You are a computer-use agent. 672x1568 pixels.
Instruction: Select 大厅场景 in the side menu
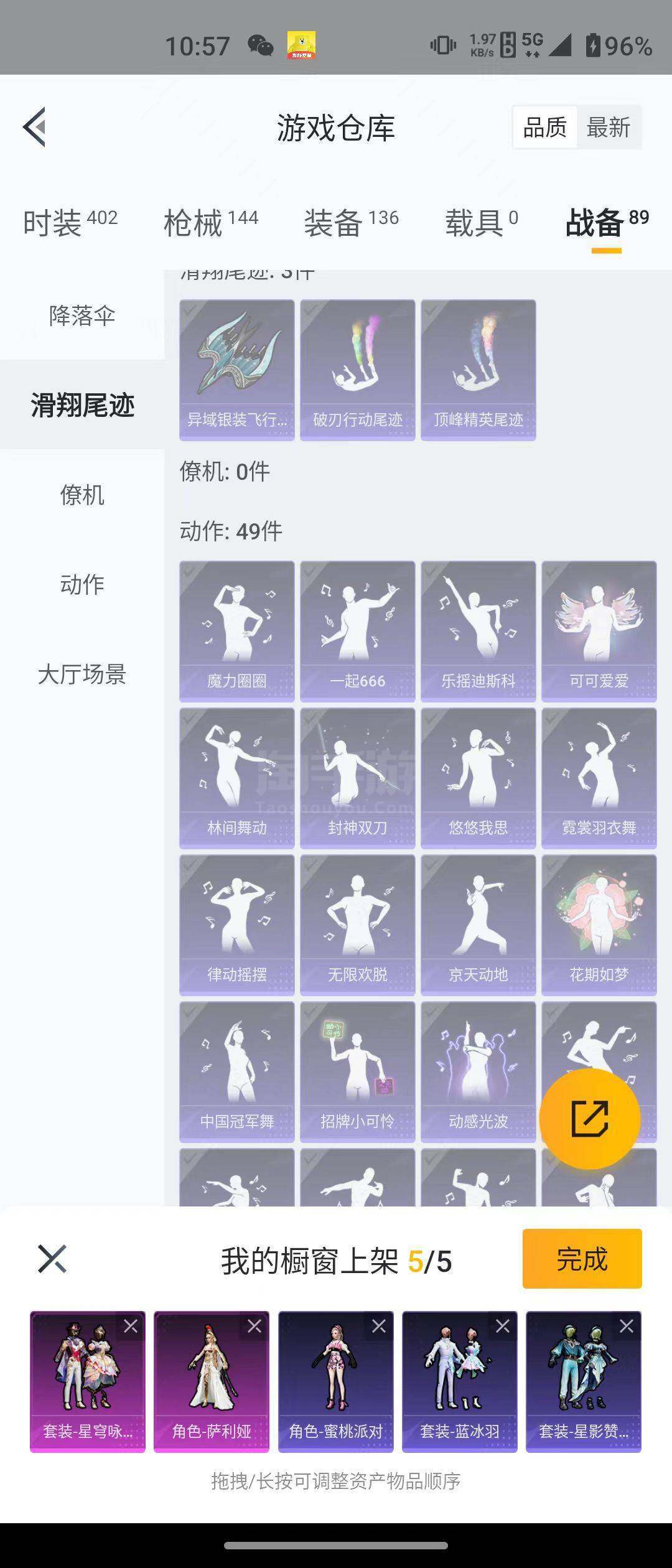pyautogui.click(x=82, y=674)
